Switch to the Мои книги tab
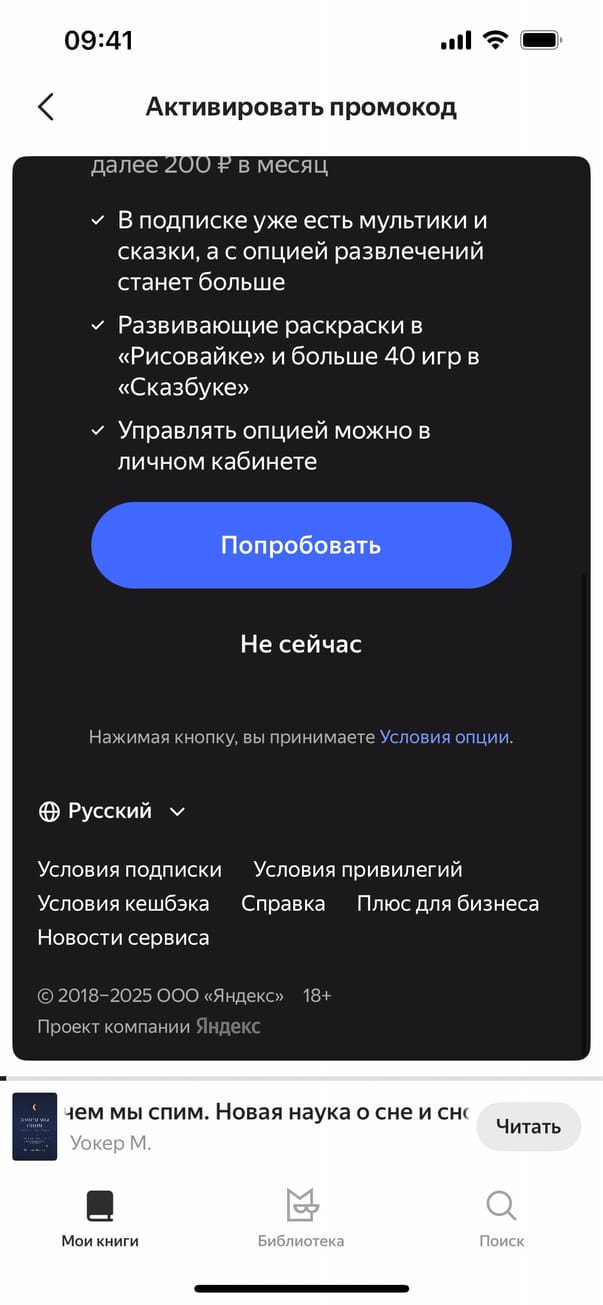 pyautogui.click(x=100, y=1218)
